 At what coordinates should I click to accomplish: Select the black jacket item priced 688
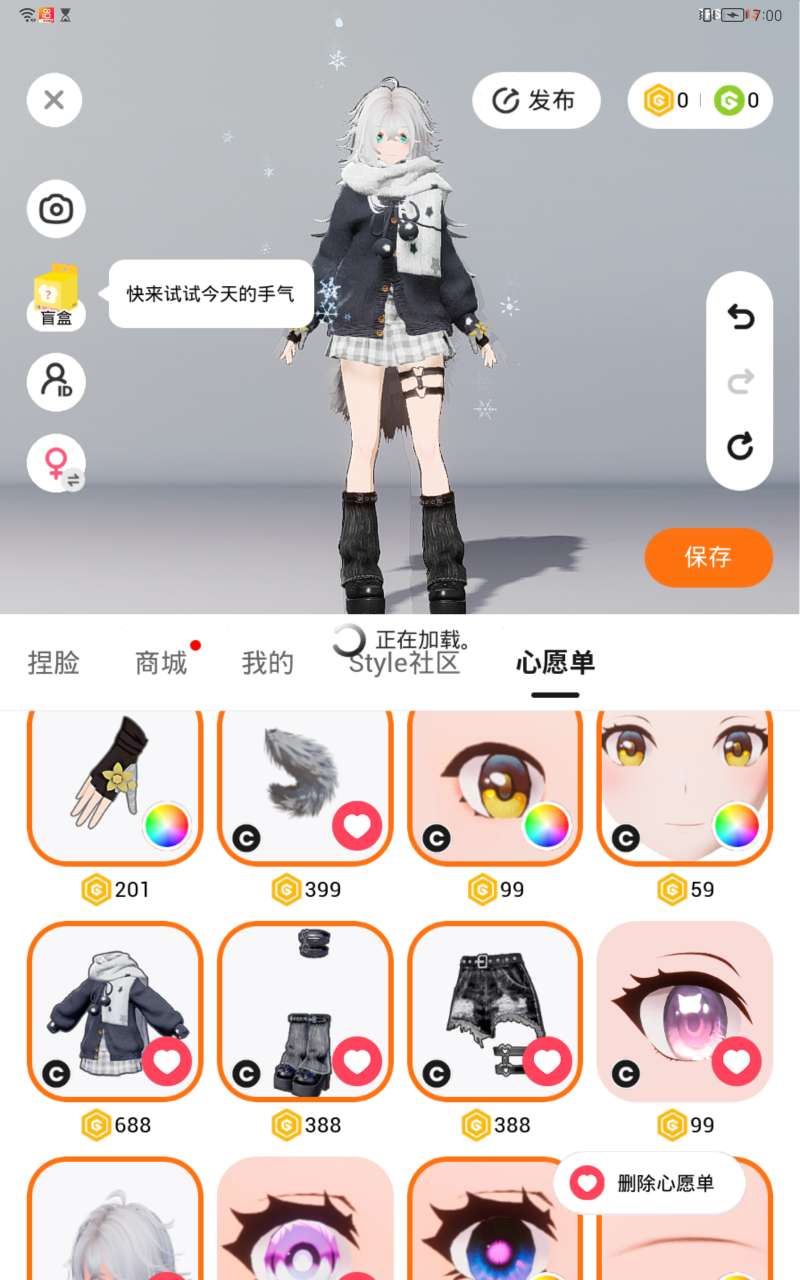115,1012
